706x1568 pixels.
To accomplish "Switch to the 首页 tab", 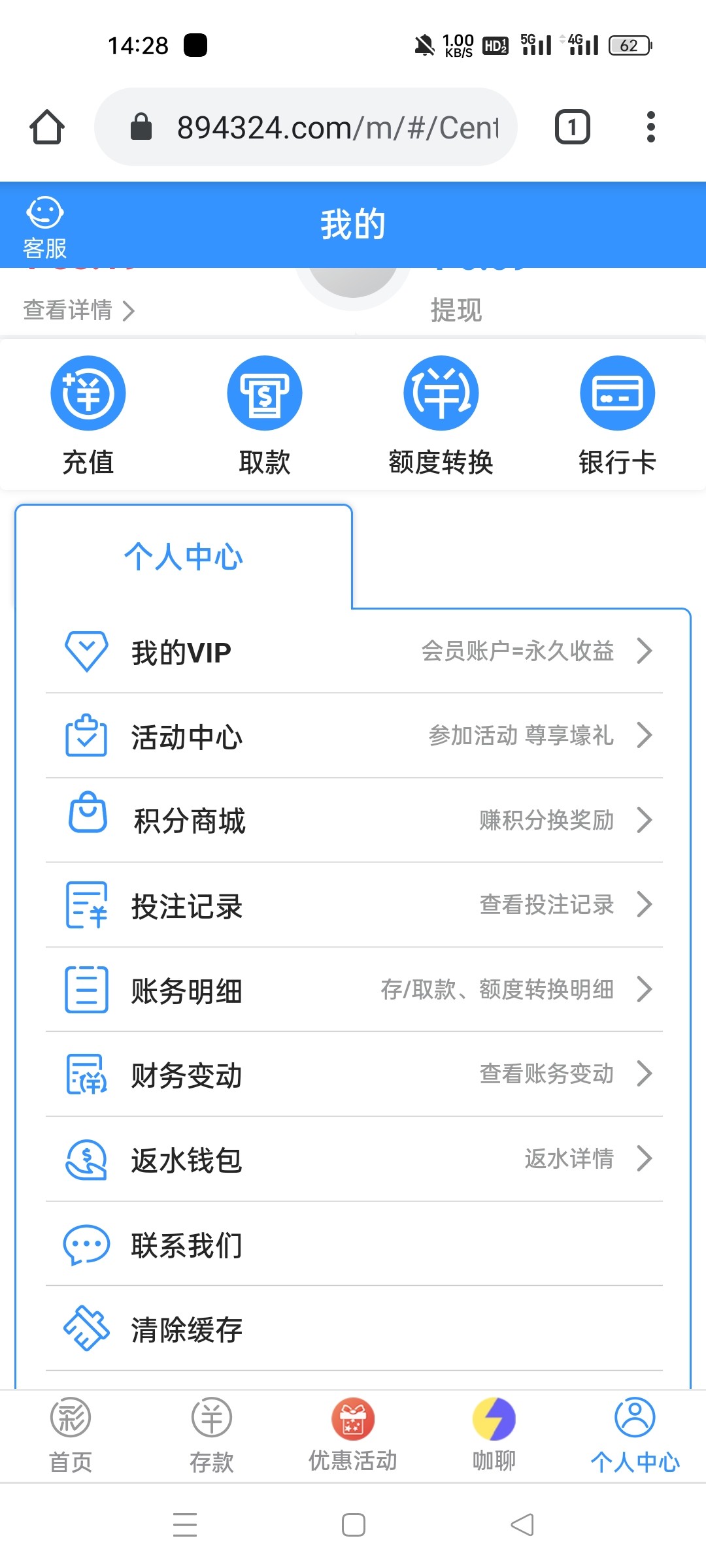I will coord(71,1435).
